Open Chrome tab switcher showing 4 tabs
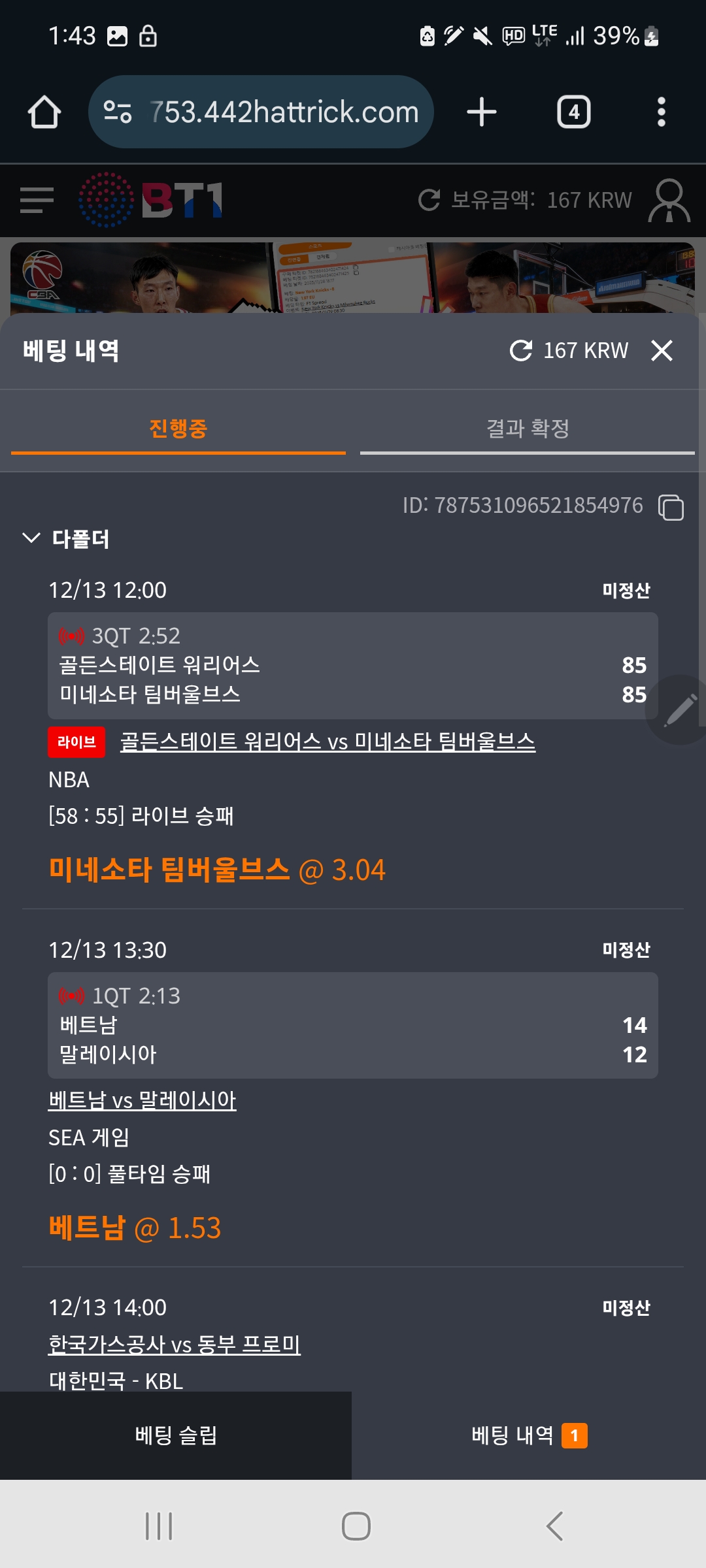 pos(574,111)
